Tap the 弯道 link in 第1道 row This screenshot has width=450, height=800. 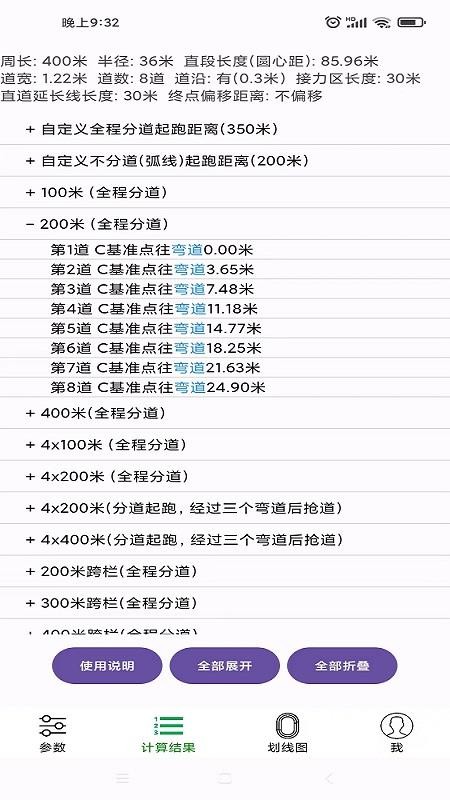pyautogui.click(x=187, y=250)
